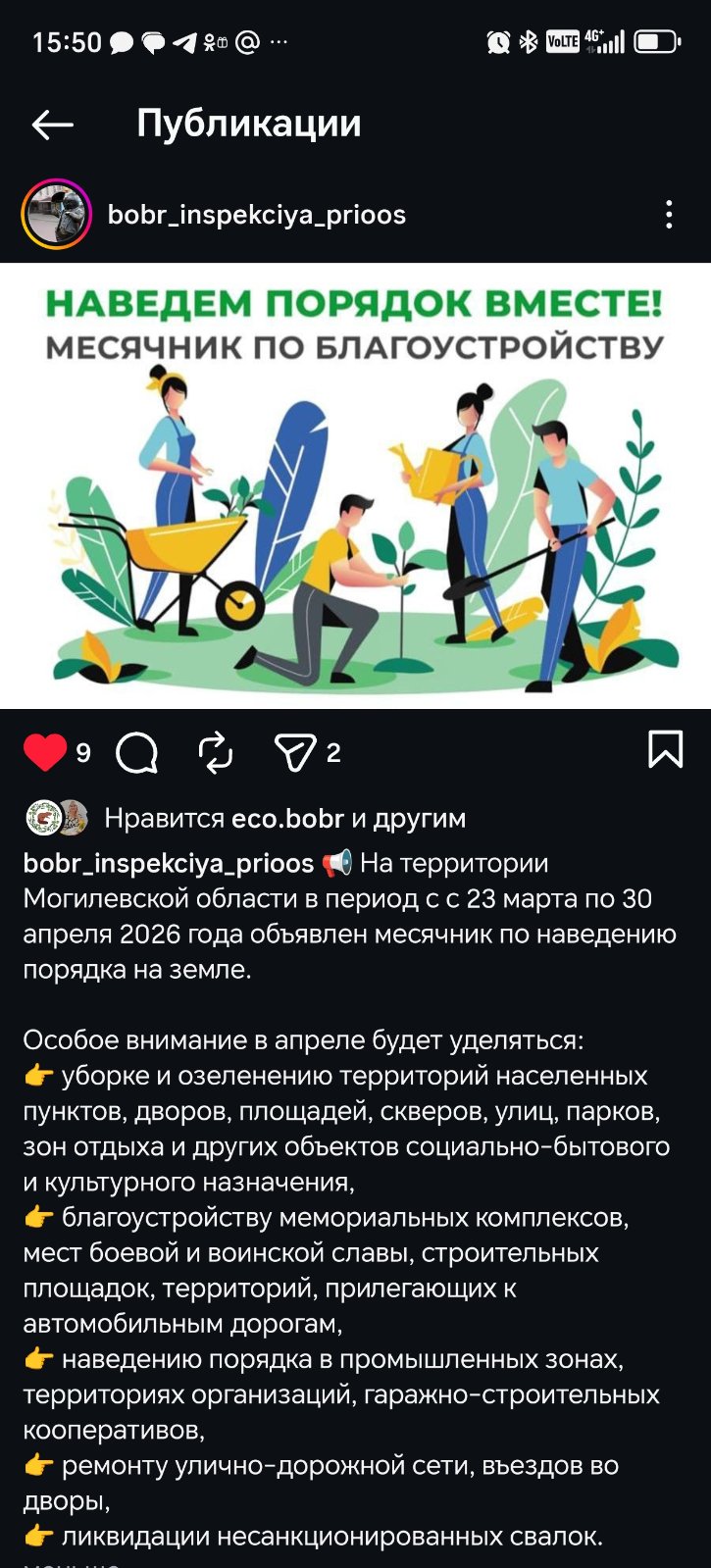Open bobr_inspekciya_prioos profile picture story
The height and width of the screenshot is (1568, 711).
56,214
